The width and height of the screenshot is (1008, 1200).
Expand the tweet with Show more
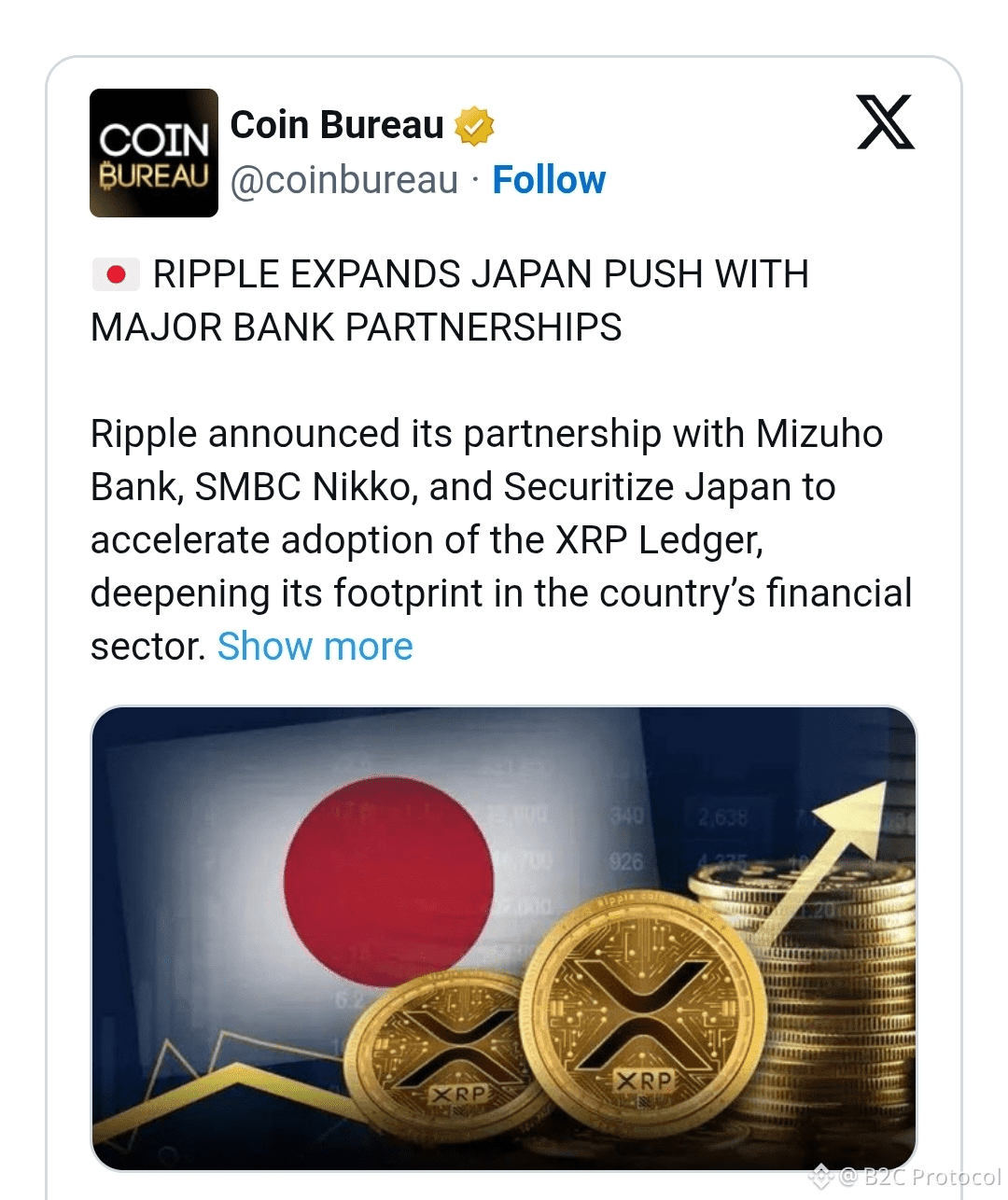coord(315,646)
